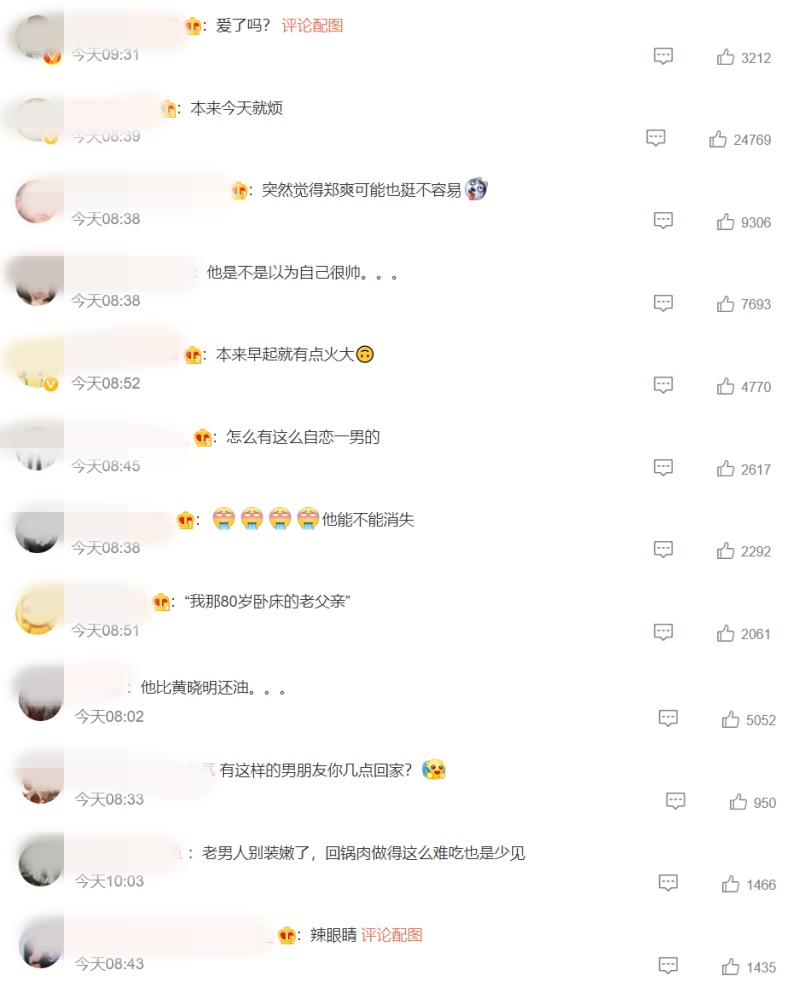This screenshot has height=993, width=800.
Task: Like the comment 他能不能消失
Action: pos(726,550)
